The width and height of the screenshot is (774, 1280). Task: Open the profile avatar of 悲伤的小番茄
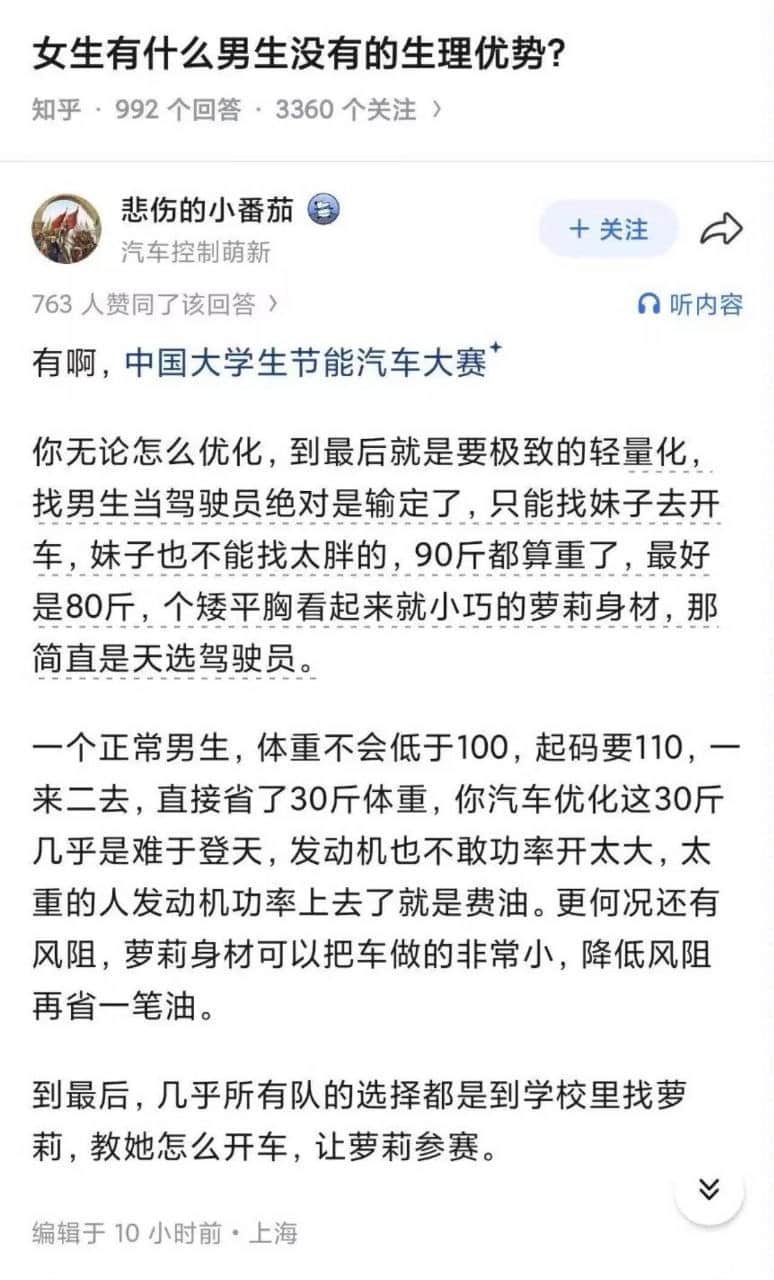click(x=67, y=229)
